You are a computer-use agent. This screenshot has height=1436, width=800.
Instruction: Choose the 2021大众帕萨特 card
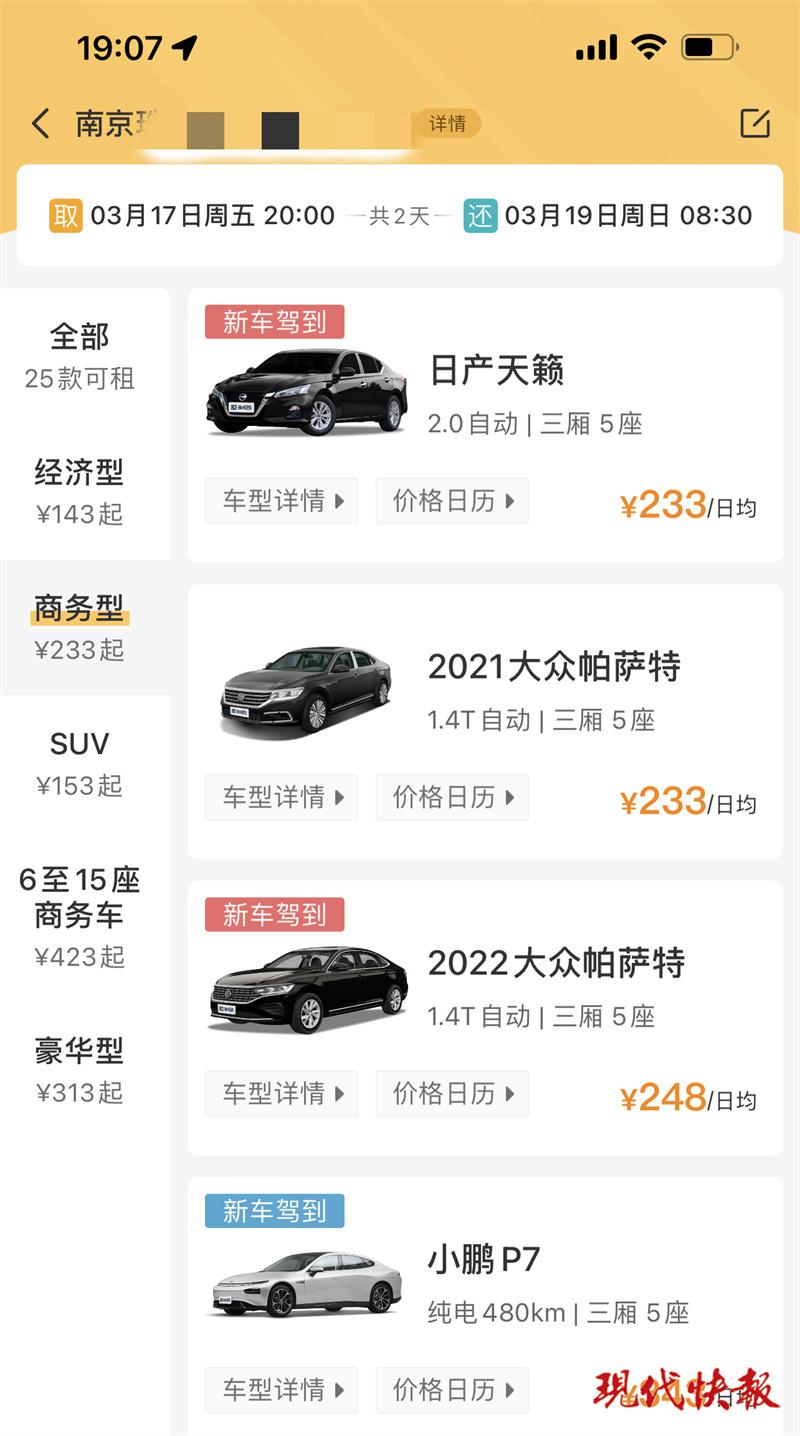pyautogui.click(x=485, y=722)
